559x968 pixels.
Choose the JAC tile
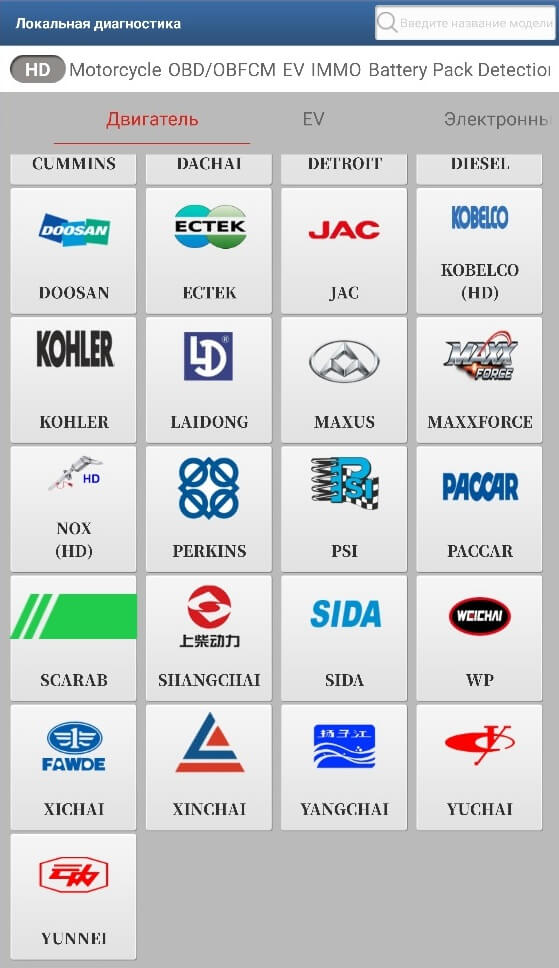tap(344, 251)
